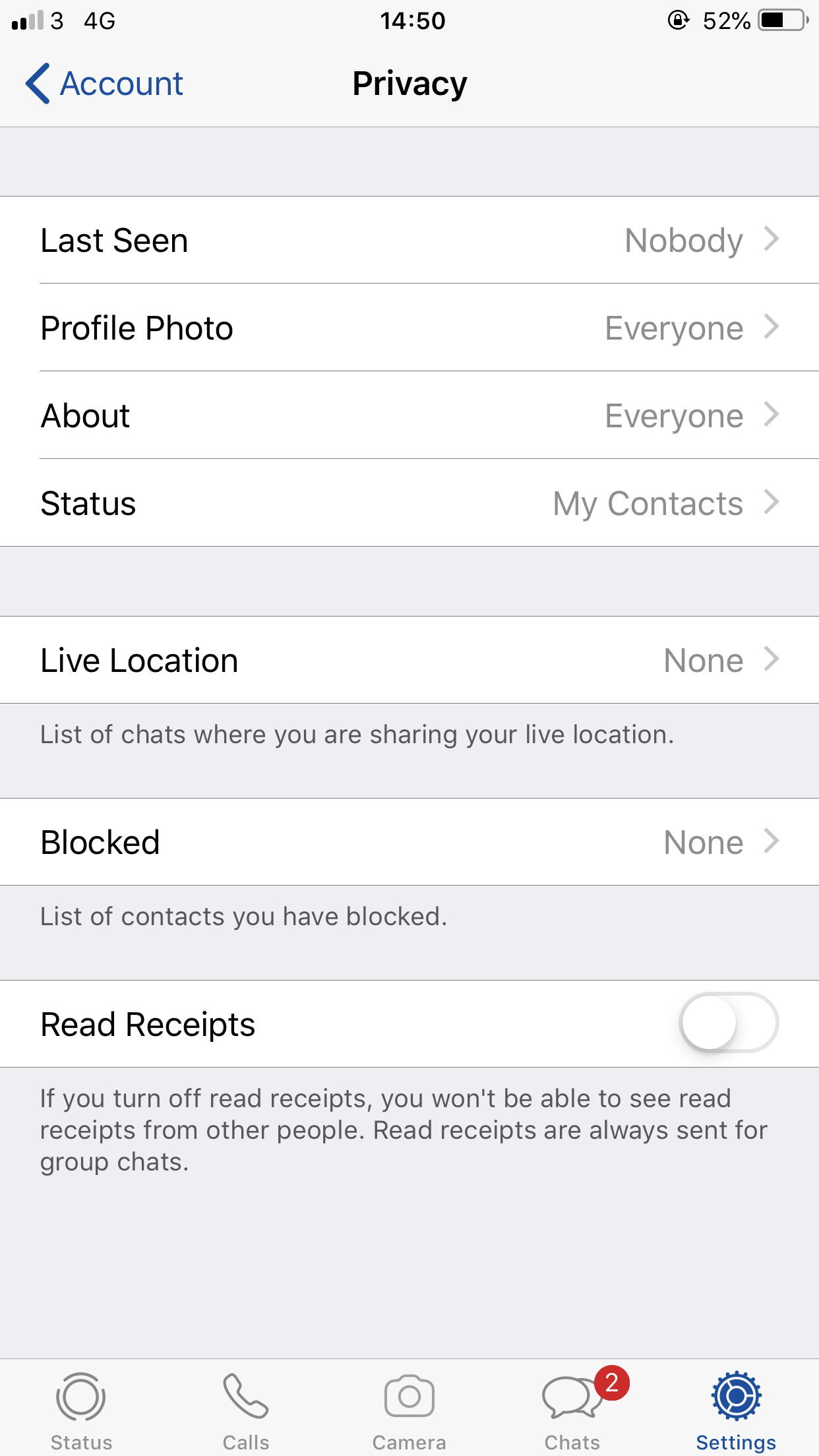Screen dimensions: 819x1456
Task: Open Status privacy set to My Contacts
Action: click(409, 503)
